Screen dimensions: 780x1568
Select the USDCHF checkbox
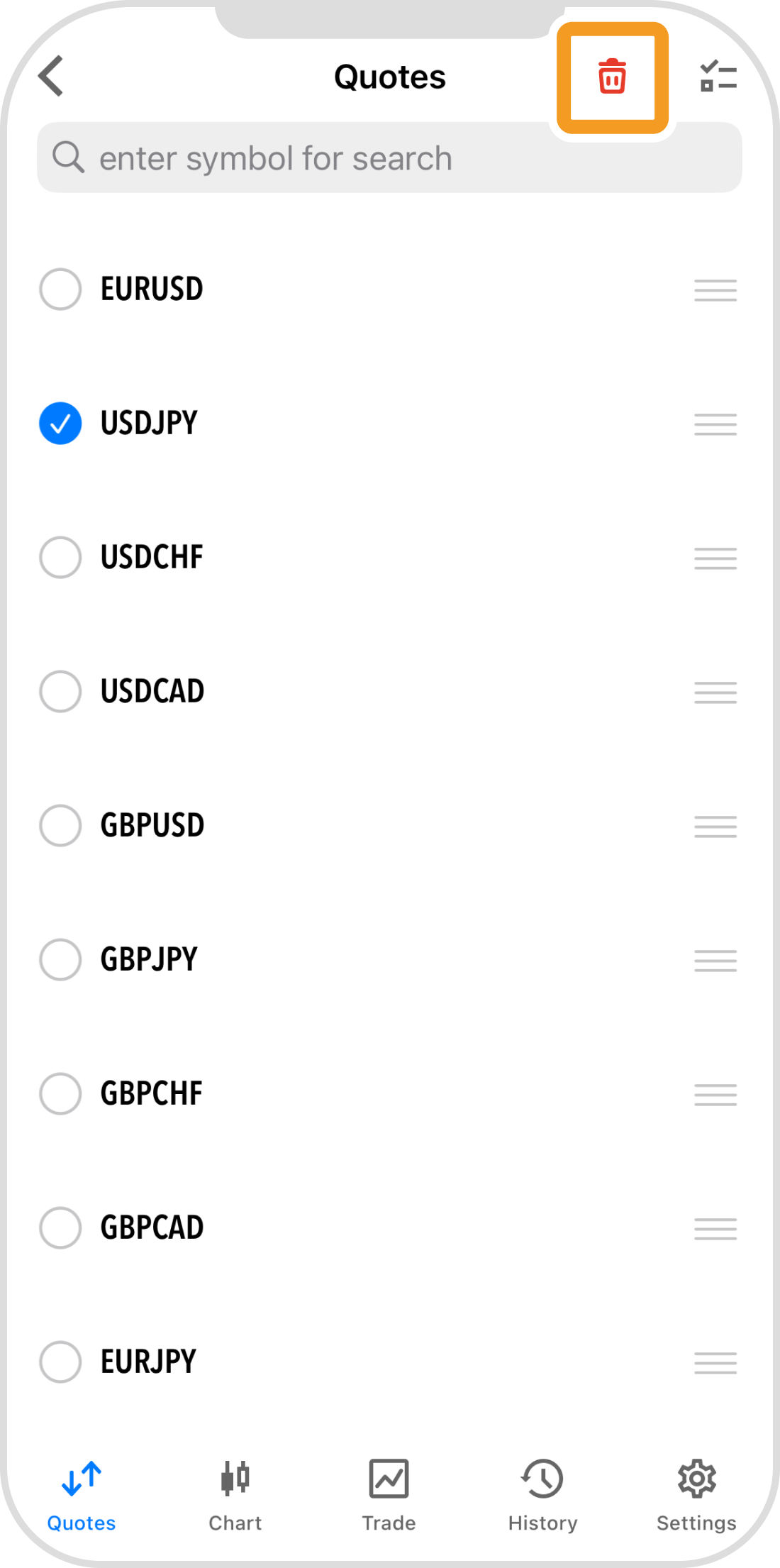(60, 557)
